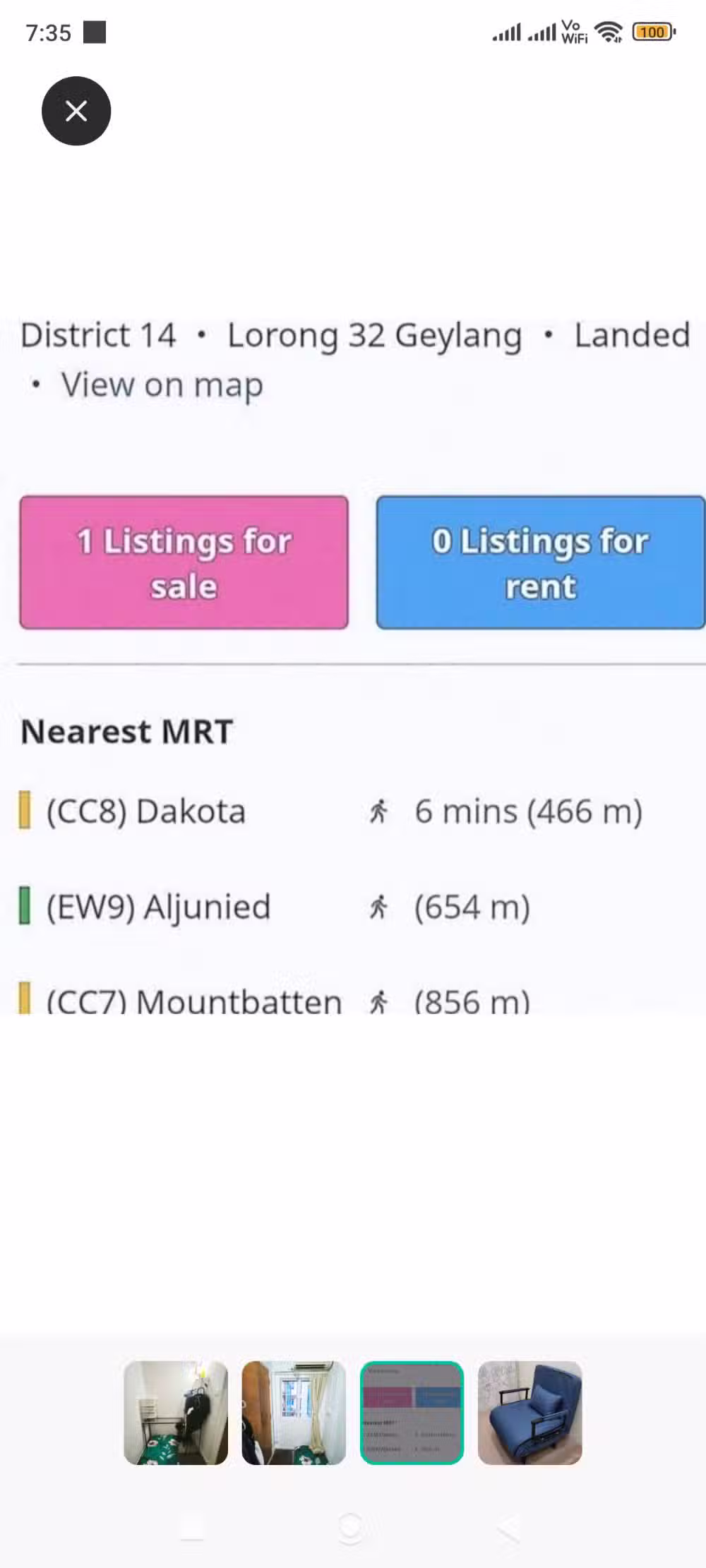
Task: Select the highlighted MRT info thumbnail
Action: click(x=412, y=1413)
